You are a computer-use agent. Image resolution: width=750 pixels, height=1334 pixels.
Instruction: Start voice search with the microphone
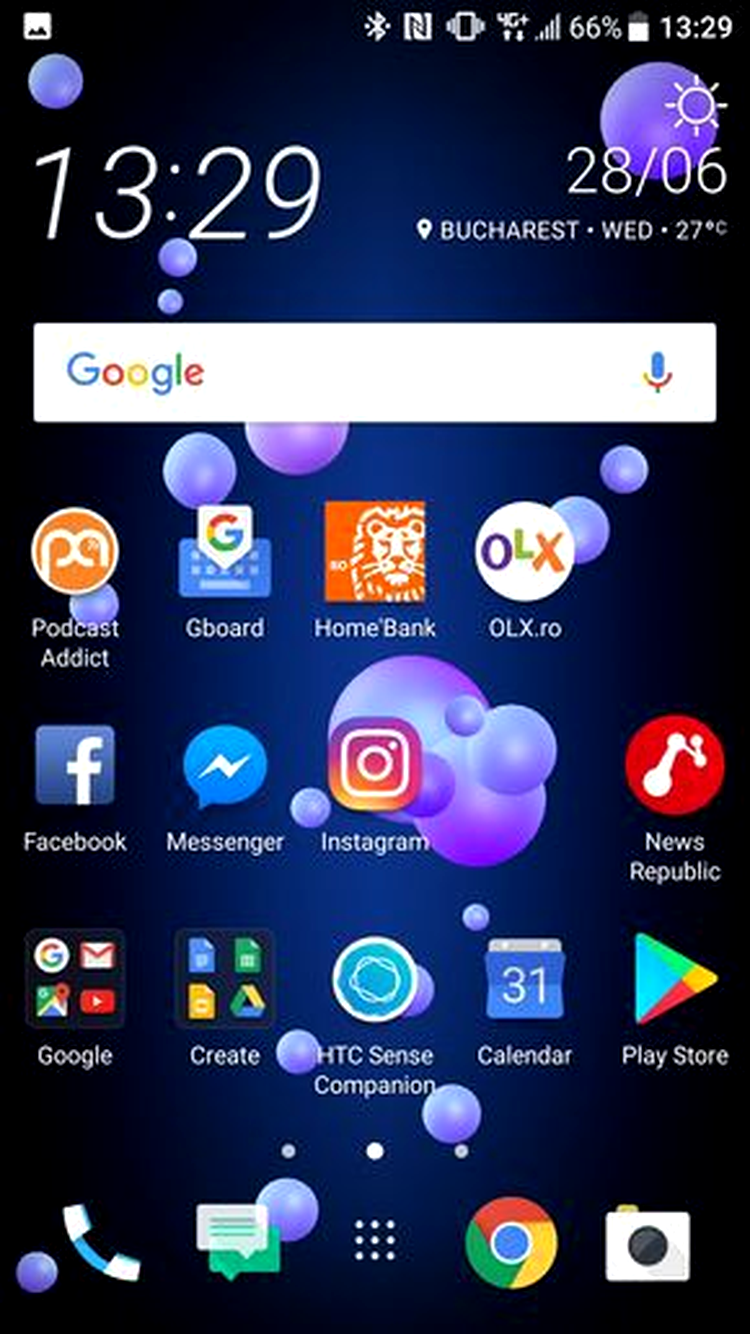click(657, 372)
